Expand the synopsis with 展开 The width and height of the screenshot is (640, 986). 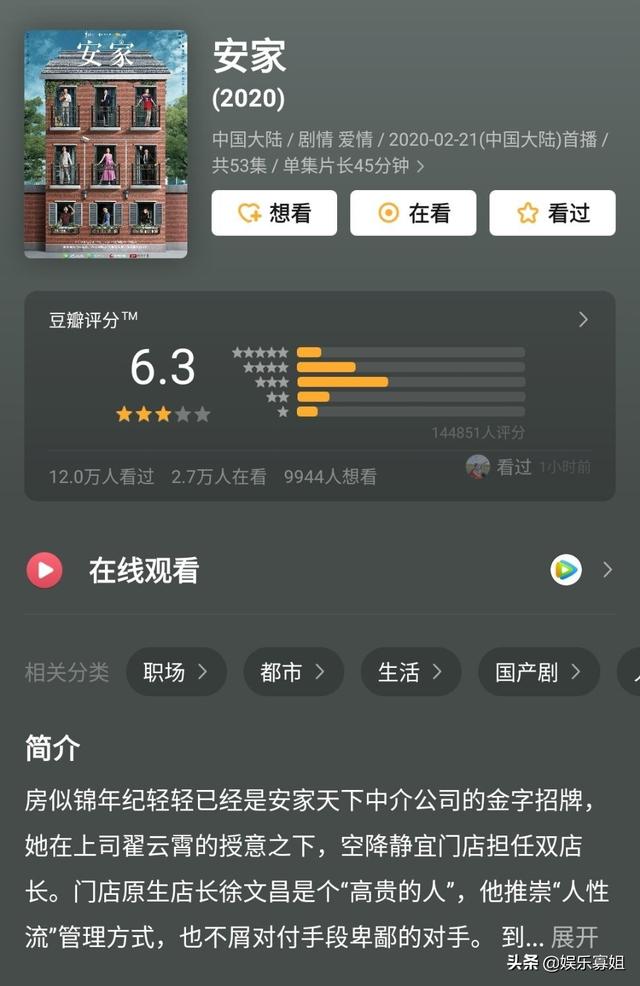tap(575, 937)
